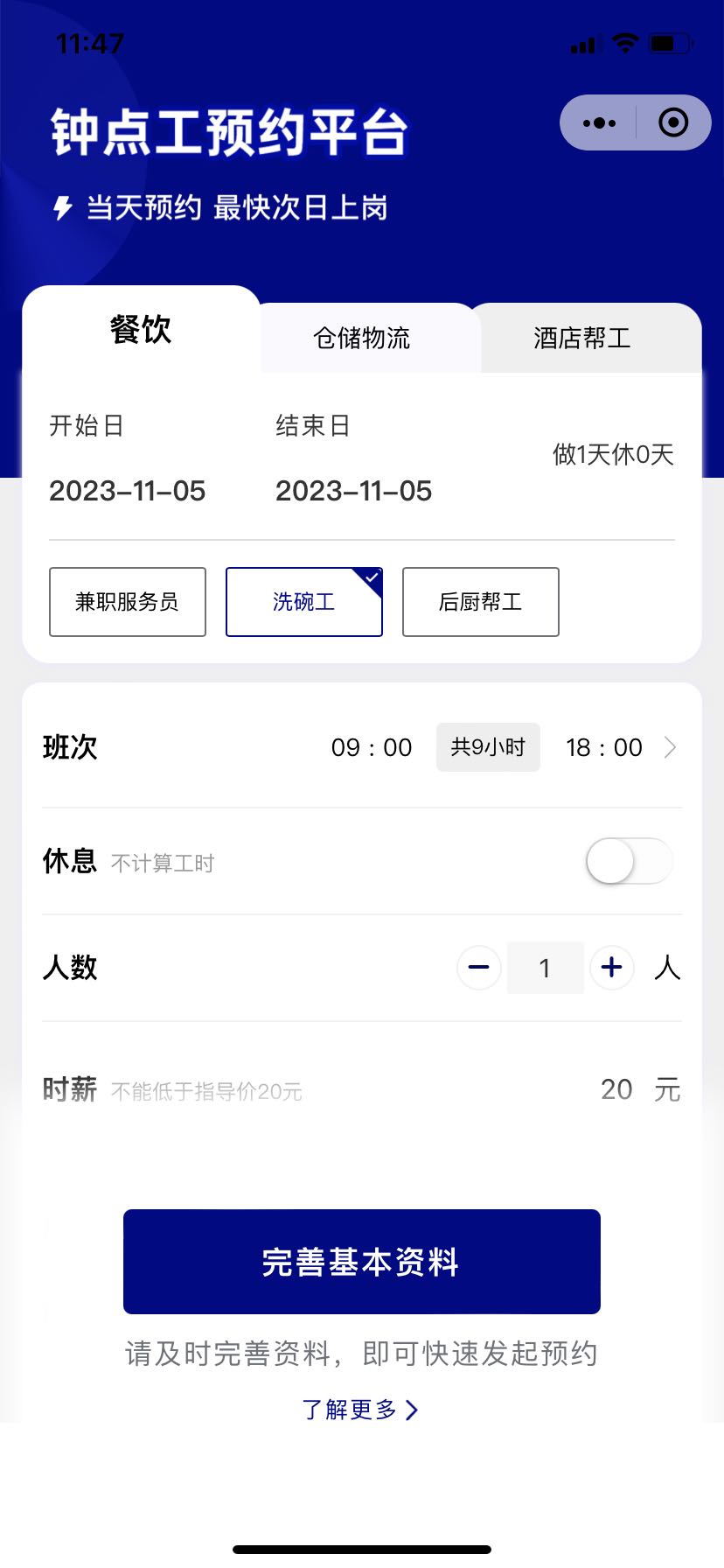This screenshot has width=724, height=1568.
Task: Select the 餐饮 tab
Action: [x=141, y=330]
